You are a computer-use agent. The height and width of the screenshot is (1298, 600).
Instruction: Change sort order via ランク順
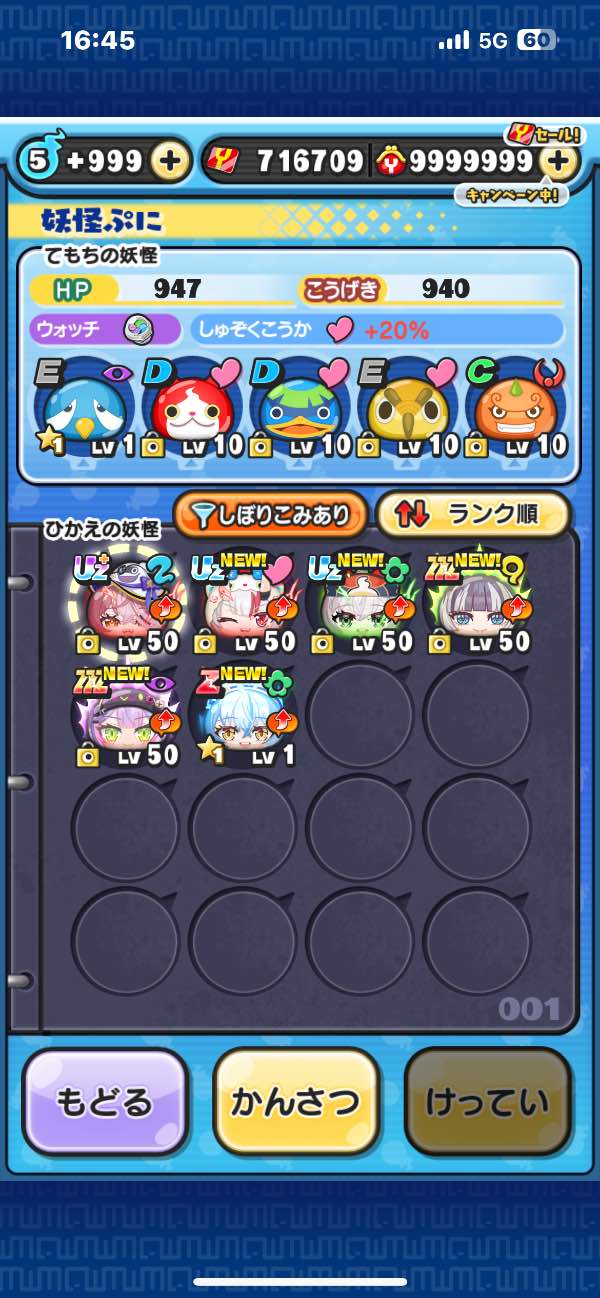coord(472,514)
